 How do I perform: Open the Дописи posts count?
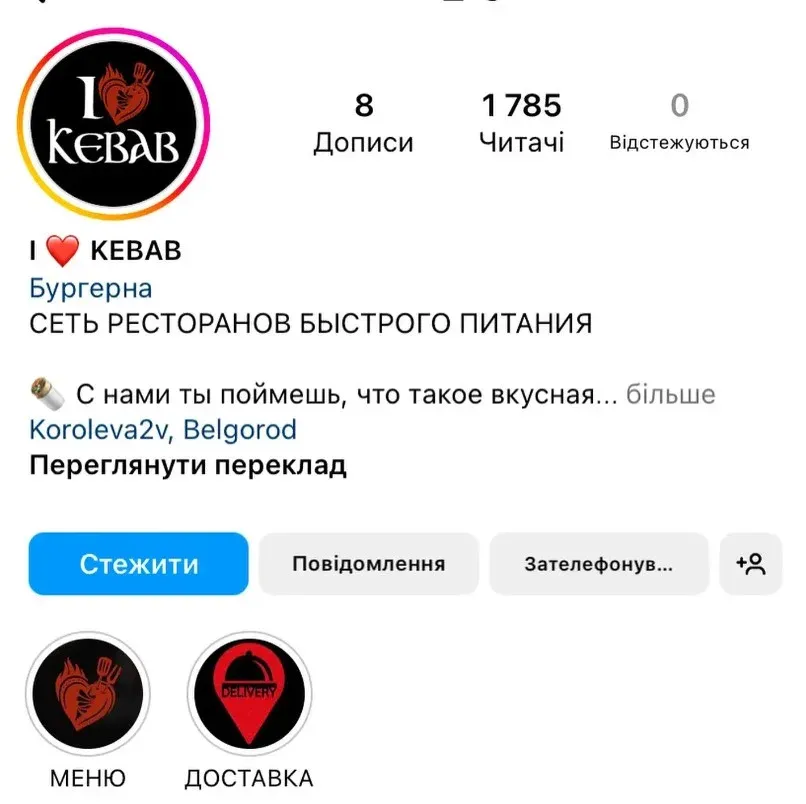point(363,123)
